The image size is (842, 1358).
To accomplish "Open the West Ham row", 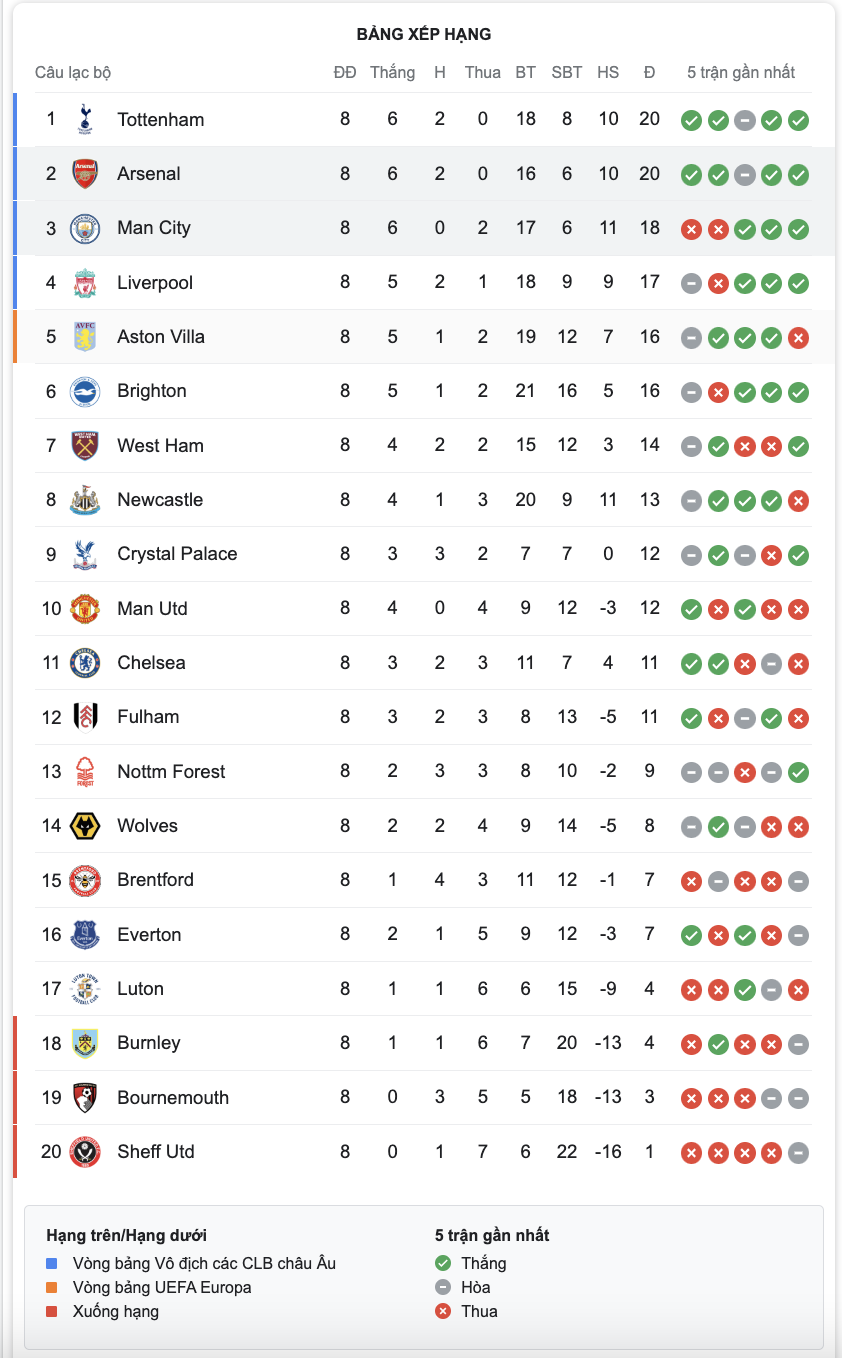I will pos(424,445).
